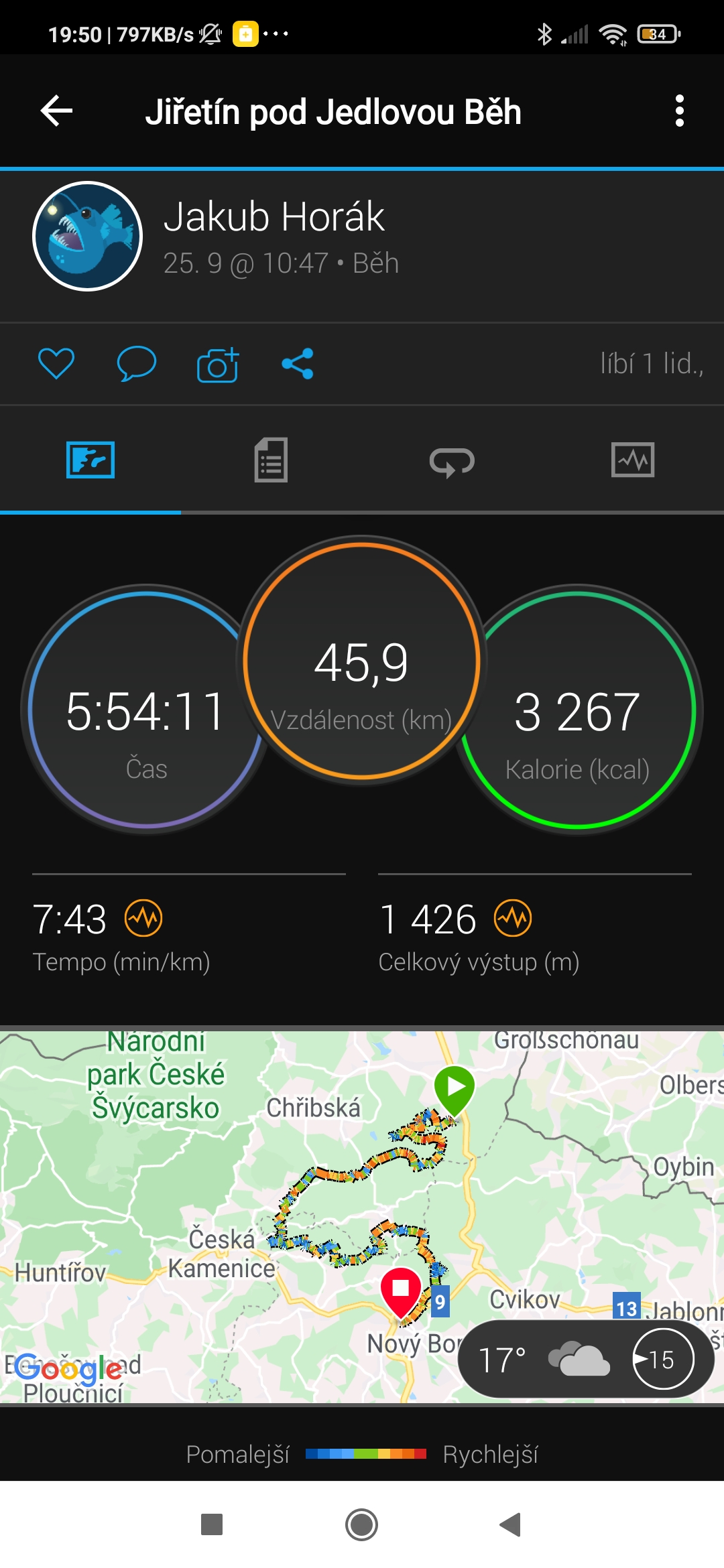Switch to the laps tab
The image size is (724, 1568).
[x=452, y=460]
